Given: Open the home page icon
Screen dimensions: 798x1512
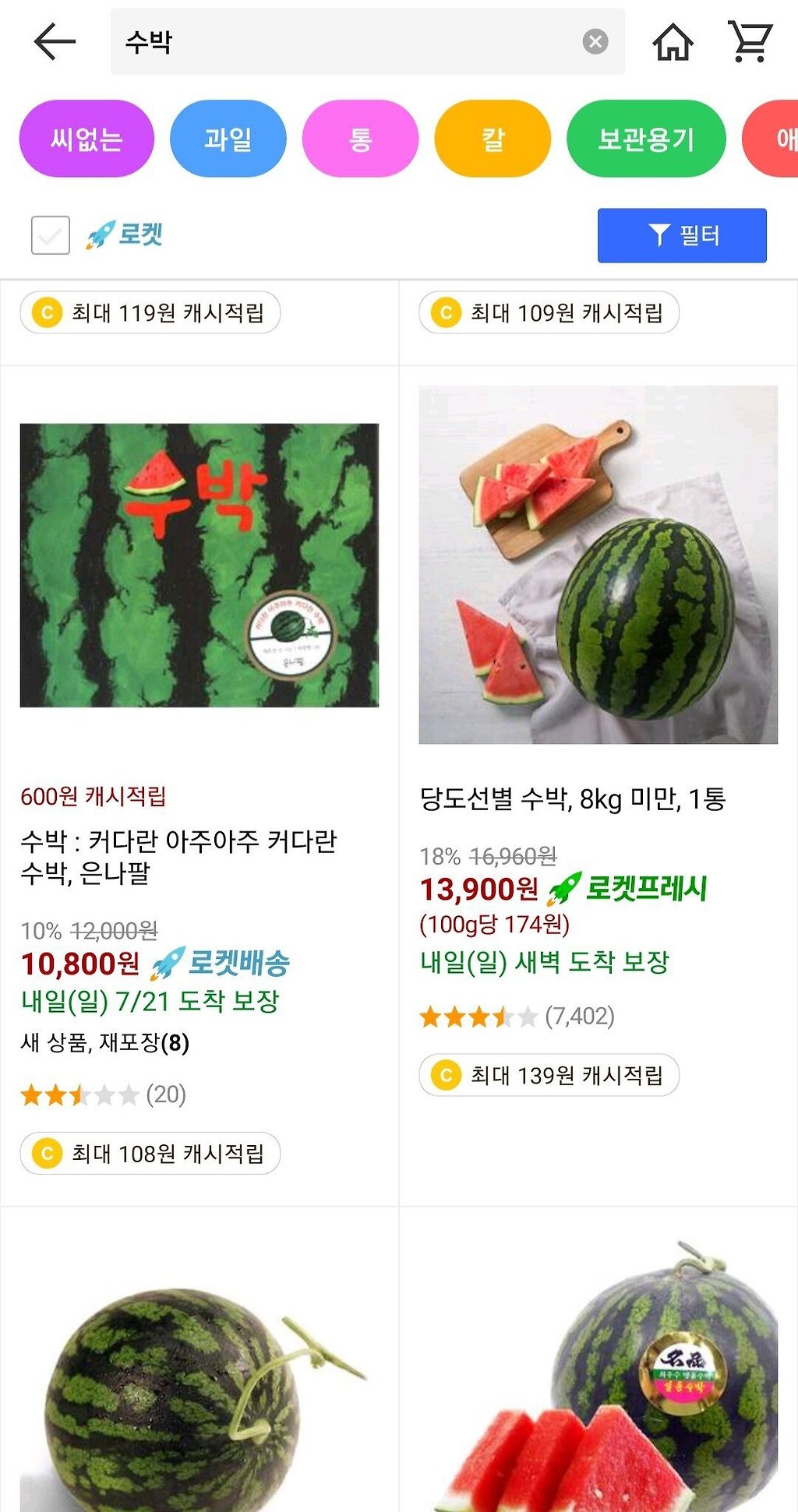Looking at the screenshot, I should (673, 42).
